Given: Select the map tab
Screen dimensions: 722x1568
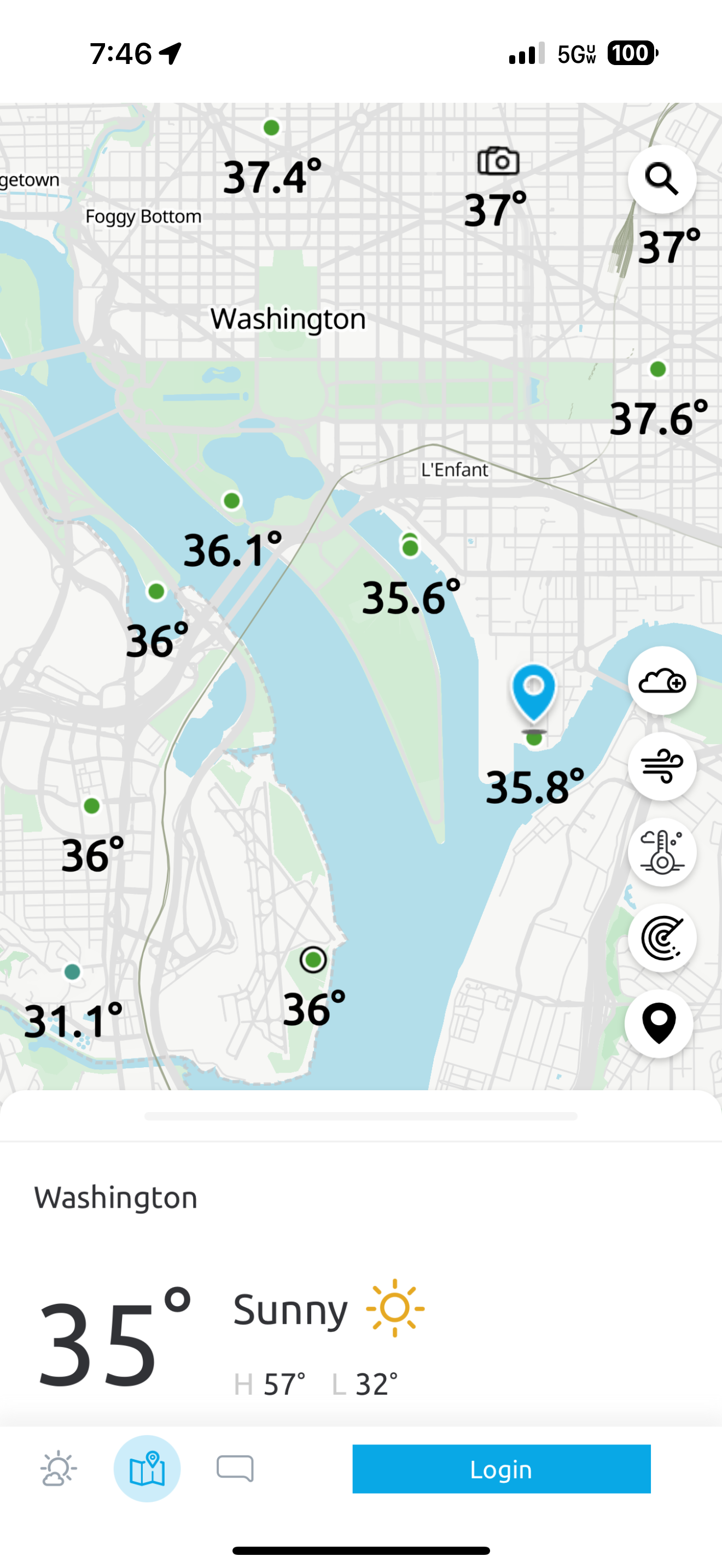Looking at the screenshot, I should coord(147,1469).
